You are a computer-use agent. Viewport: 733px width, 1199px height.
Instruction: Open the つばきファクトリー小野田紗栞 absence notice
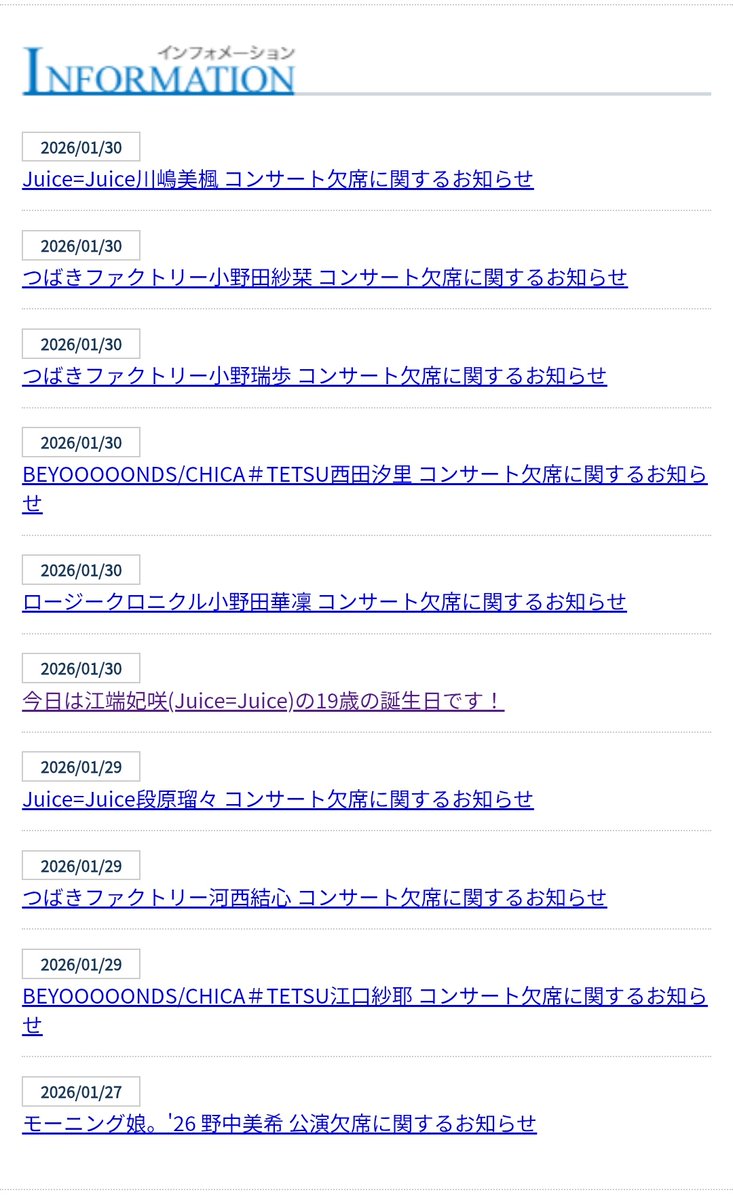(324, 277)
